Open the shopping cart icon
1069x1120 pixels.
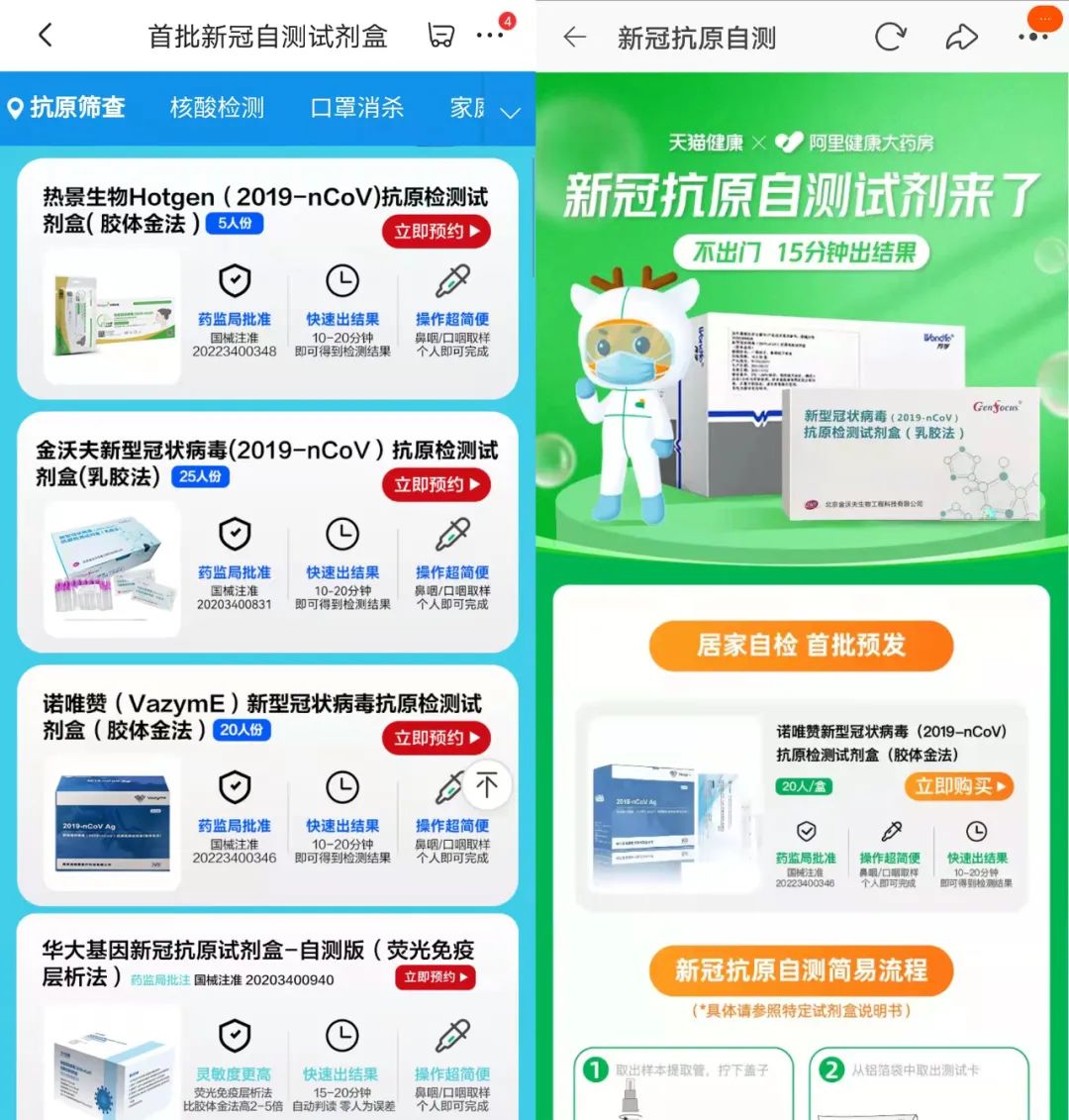pyautogui.click(x=440, y=36)
